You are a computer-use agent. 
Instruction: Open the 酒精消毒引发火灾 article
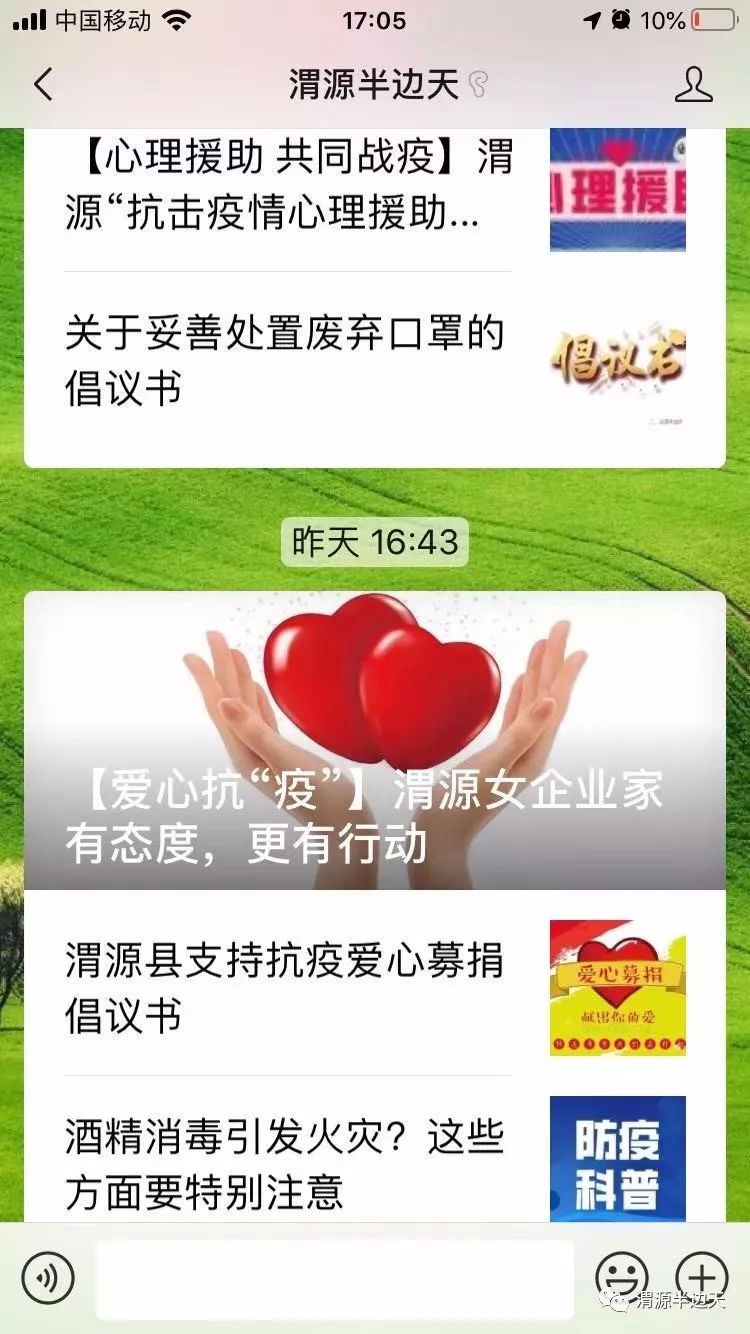[x=375, y=1150]
